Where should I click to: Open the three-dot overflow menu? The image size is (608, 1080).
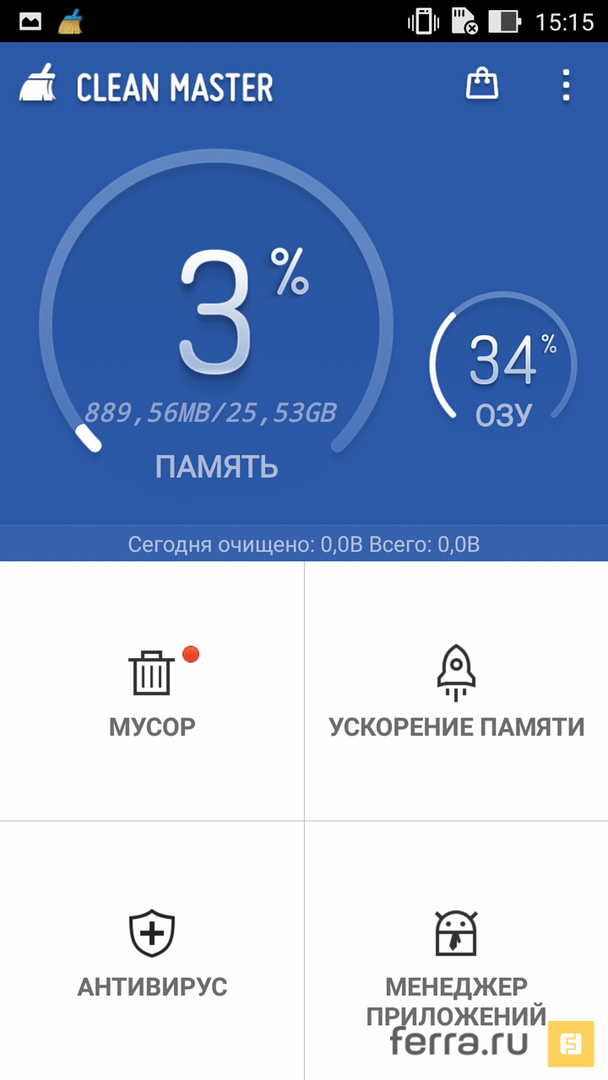coord(566,85)
